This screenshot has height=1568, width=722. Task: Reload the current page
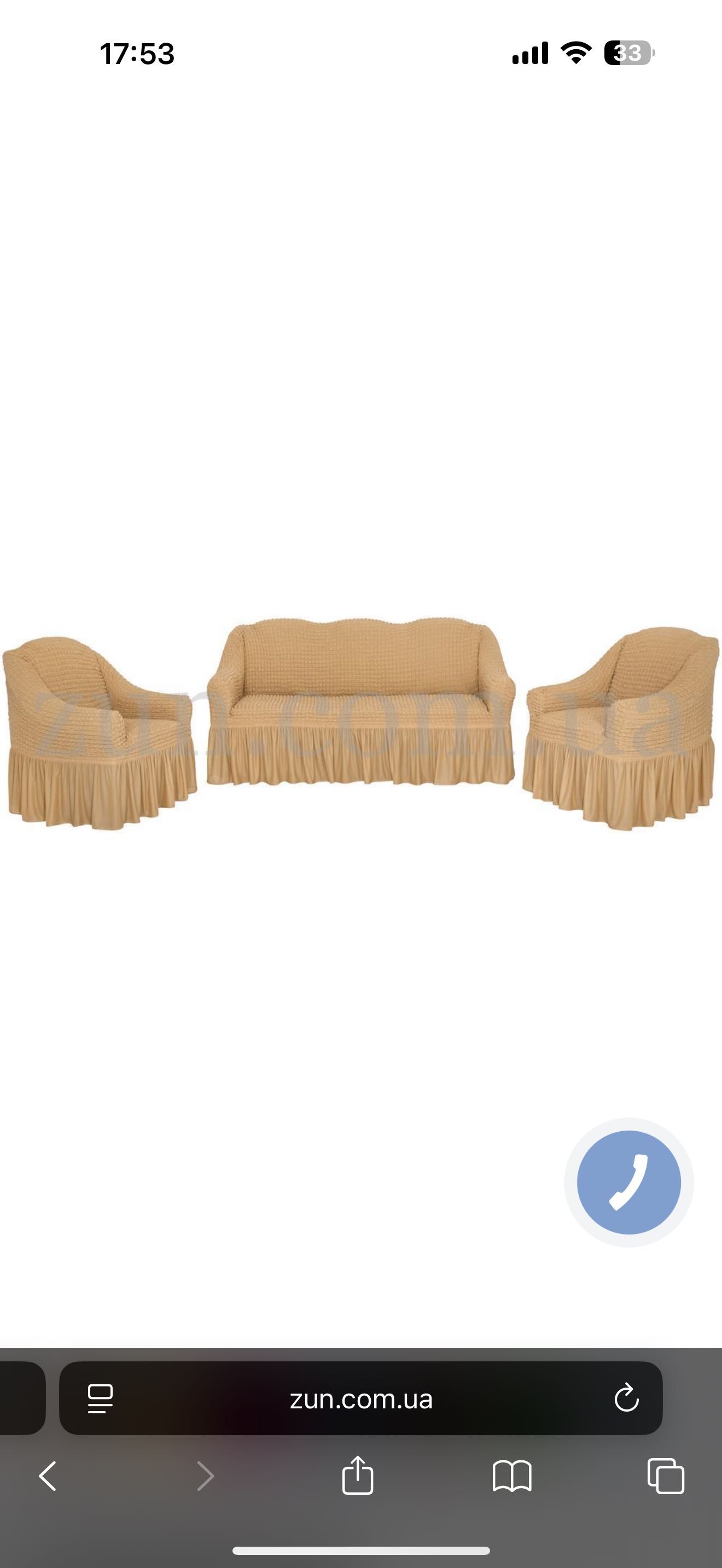coord(626,1398)
